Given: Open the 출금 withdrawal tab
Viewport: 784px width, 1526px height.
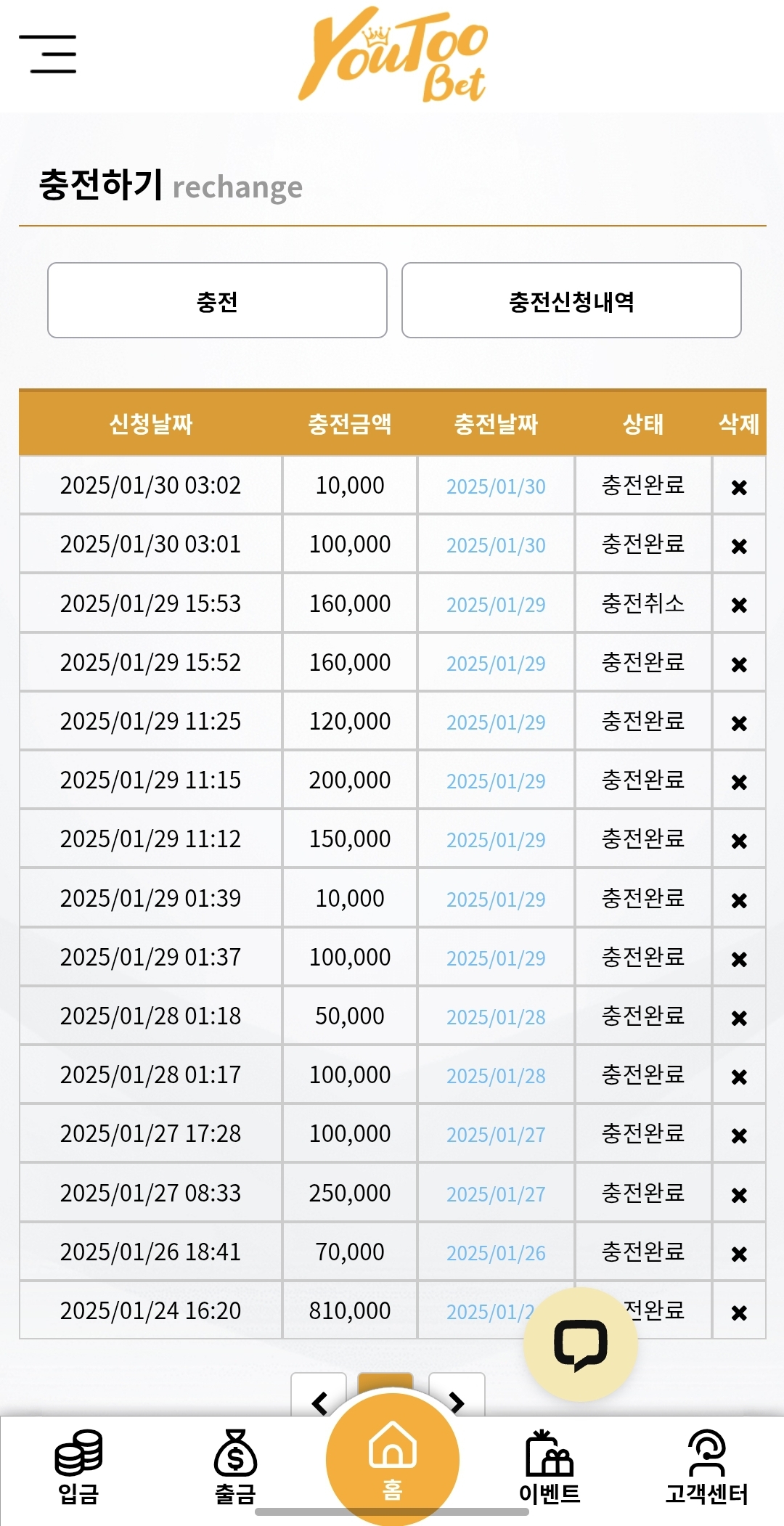Looking at the screenshot, I should [x=235, y=1466].
